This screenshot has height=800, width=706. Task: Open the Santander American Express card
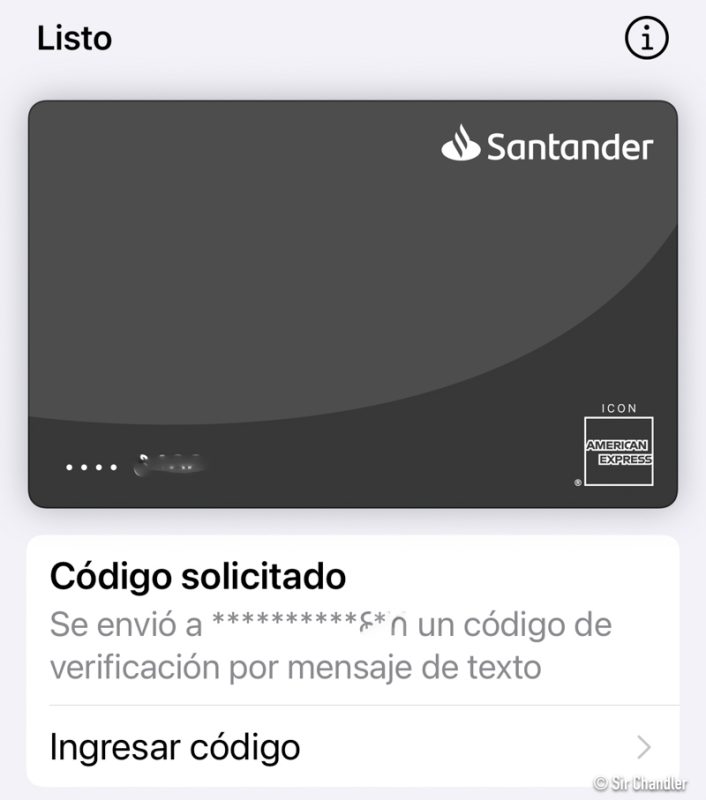click(352, 303)
